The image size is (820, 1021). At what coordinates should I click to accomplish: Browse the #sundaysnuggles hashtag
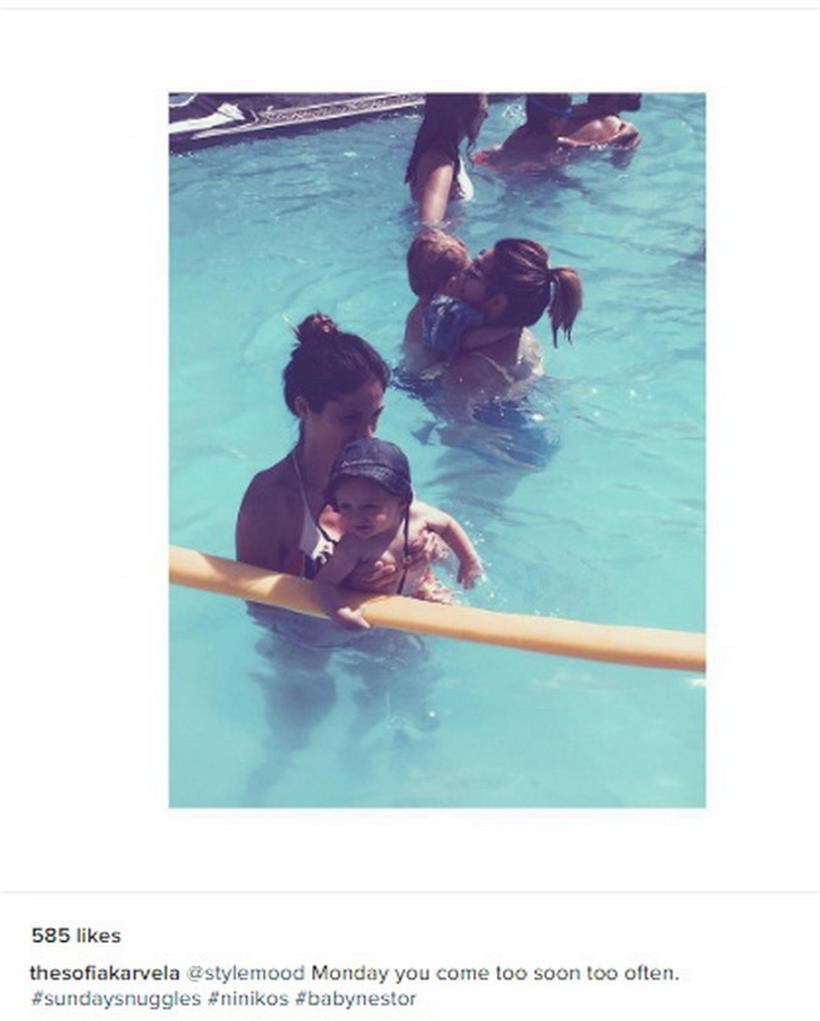pos(115,999)
